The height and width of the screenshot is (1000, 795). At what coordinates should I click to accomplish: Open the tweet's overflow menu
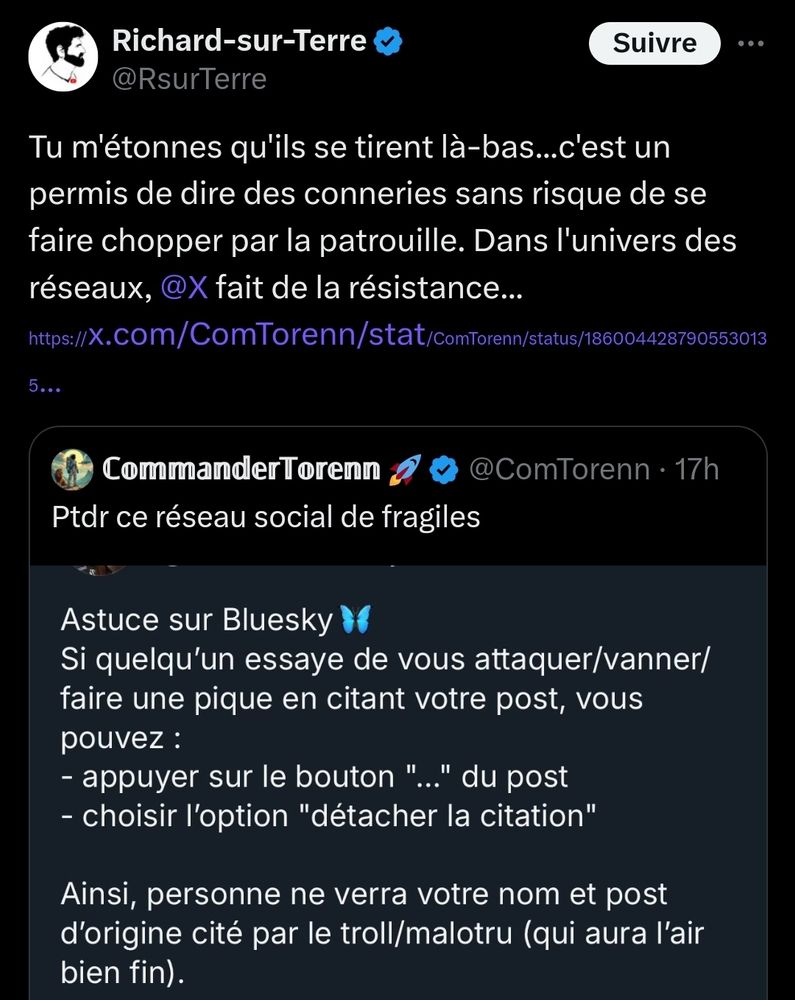pos(750,43)
